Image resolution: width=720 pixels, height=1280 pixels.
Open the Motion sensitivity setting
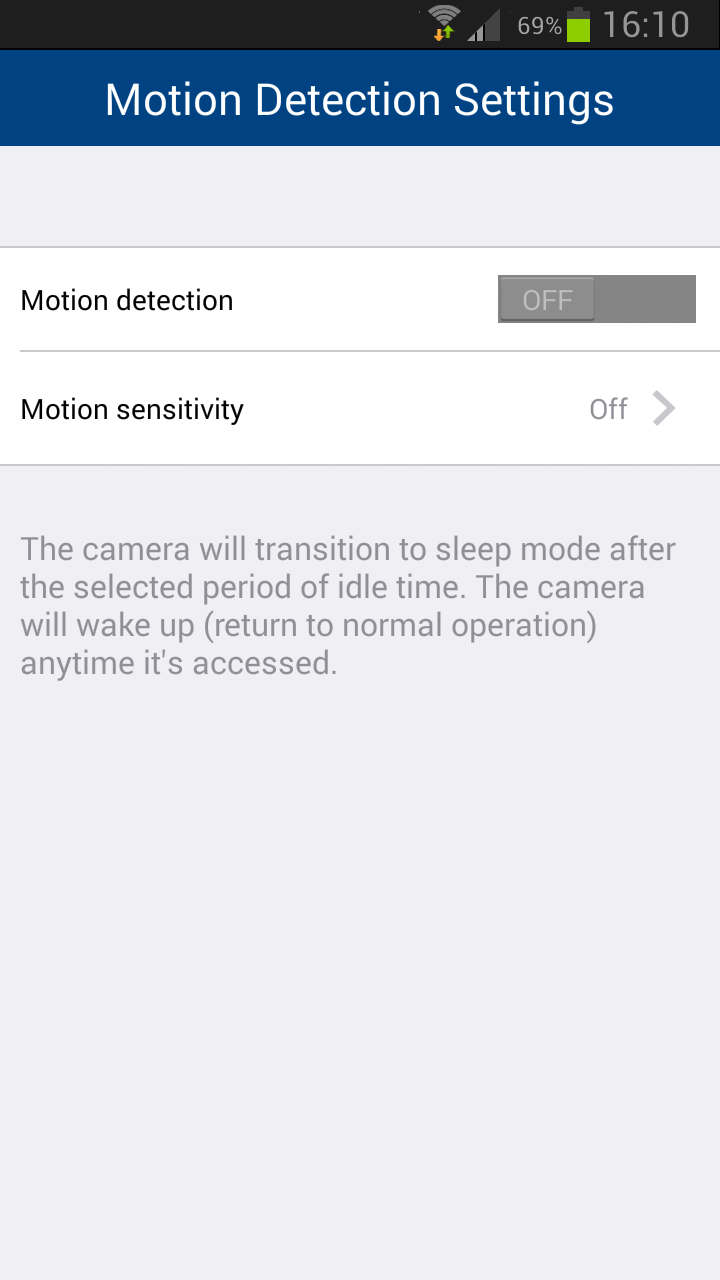[x=360, y=409]
